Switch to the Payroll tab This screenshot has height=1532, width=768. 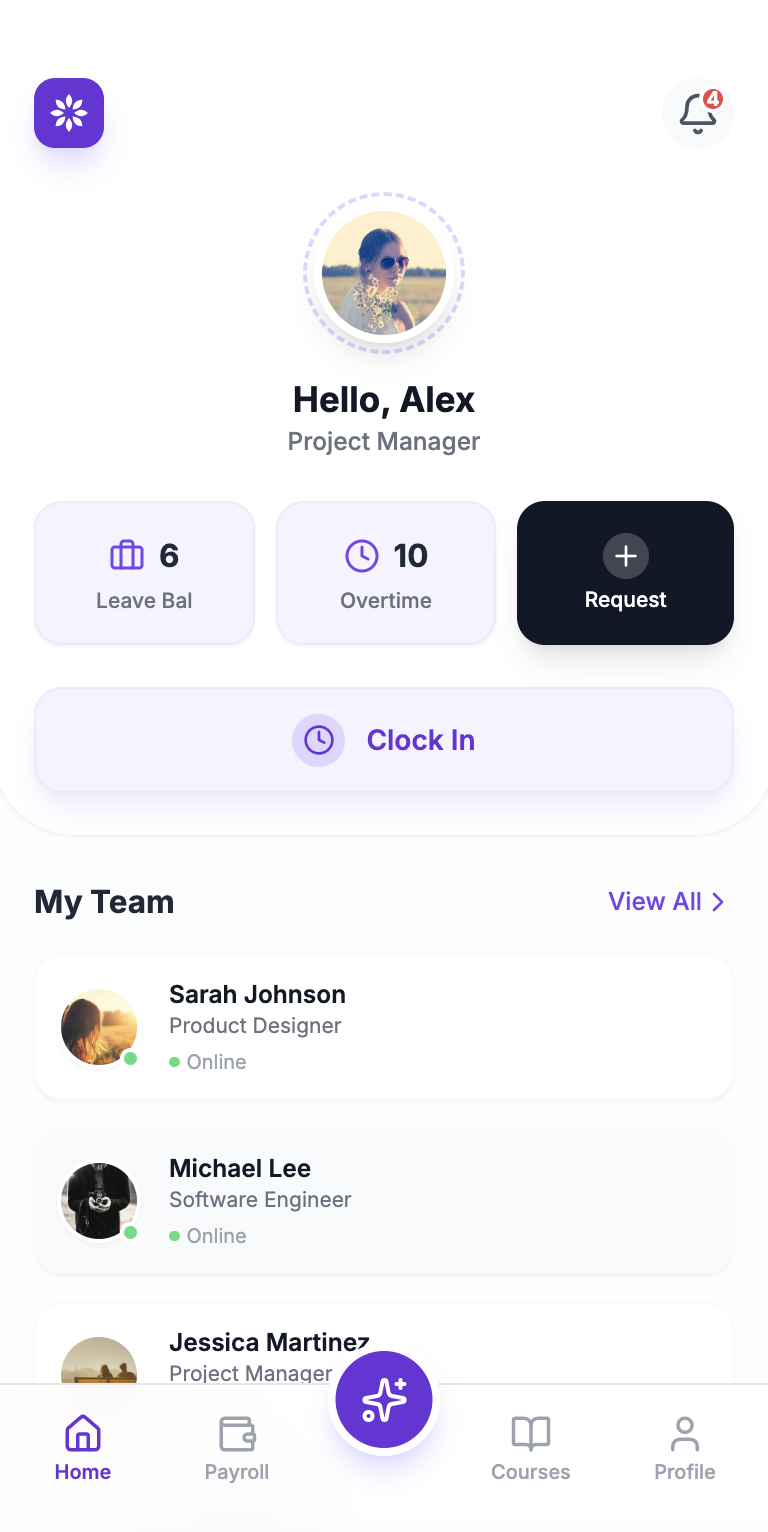pyautogui.click(x=237, y=1448)
